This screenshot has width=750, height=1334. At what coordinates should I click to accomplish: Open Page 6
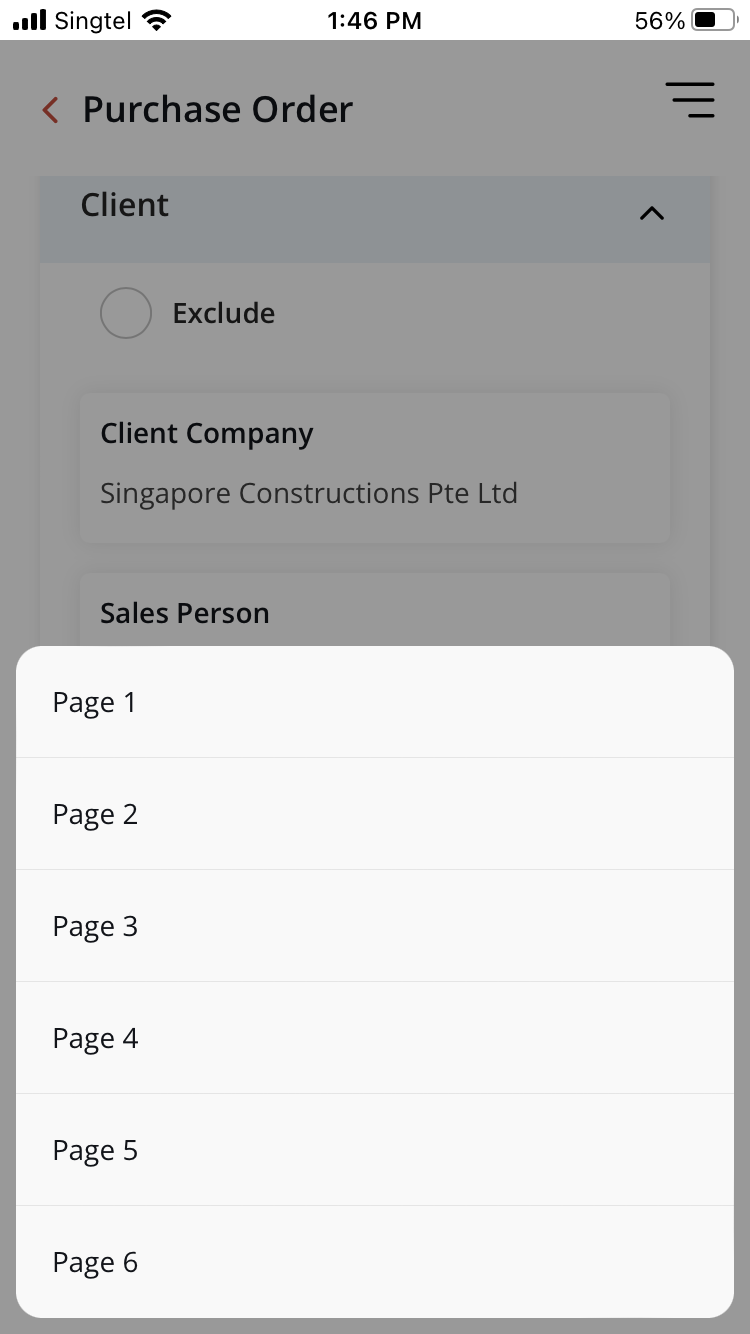click(x=375, y=1262)
